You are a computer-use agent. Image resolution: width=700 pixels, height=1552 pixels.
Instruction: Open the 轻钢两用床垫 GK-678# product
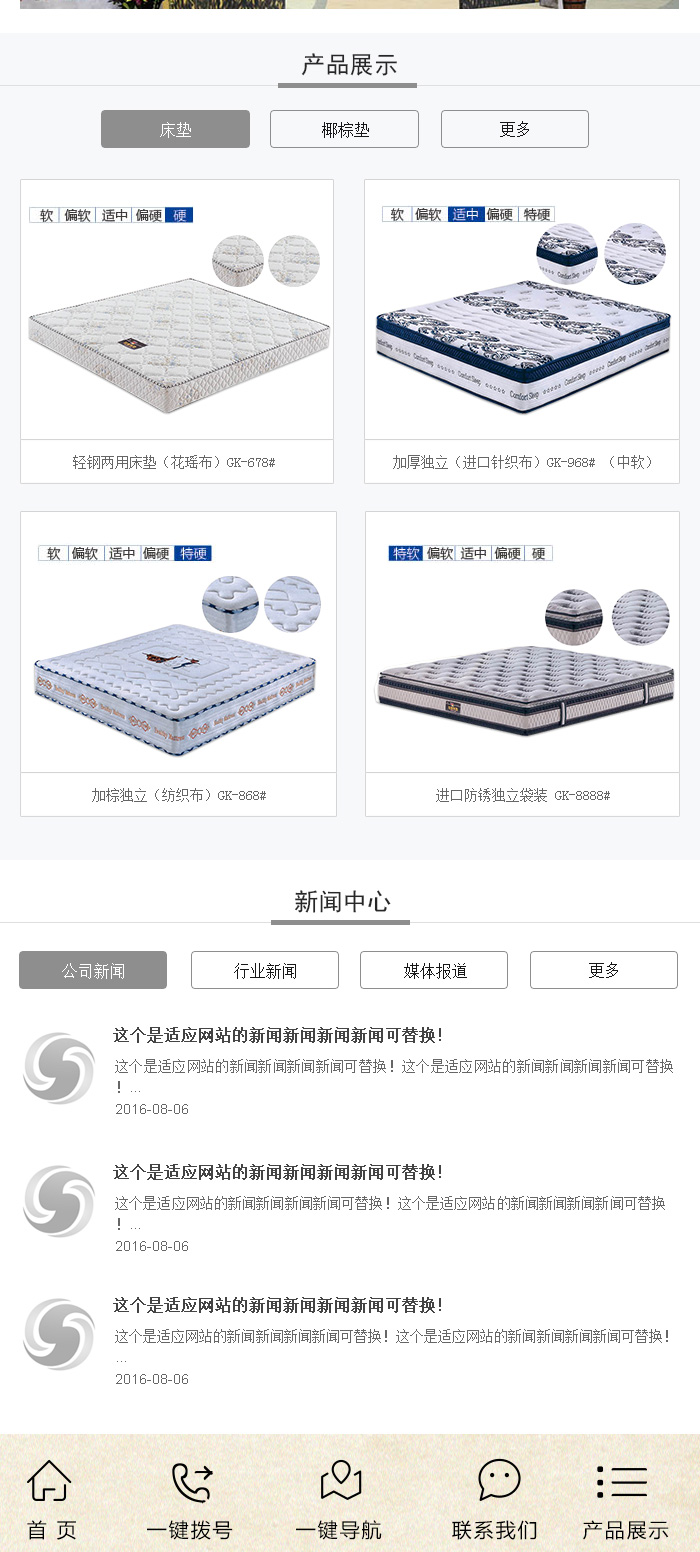[177, 330]
